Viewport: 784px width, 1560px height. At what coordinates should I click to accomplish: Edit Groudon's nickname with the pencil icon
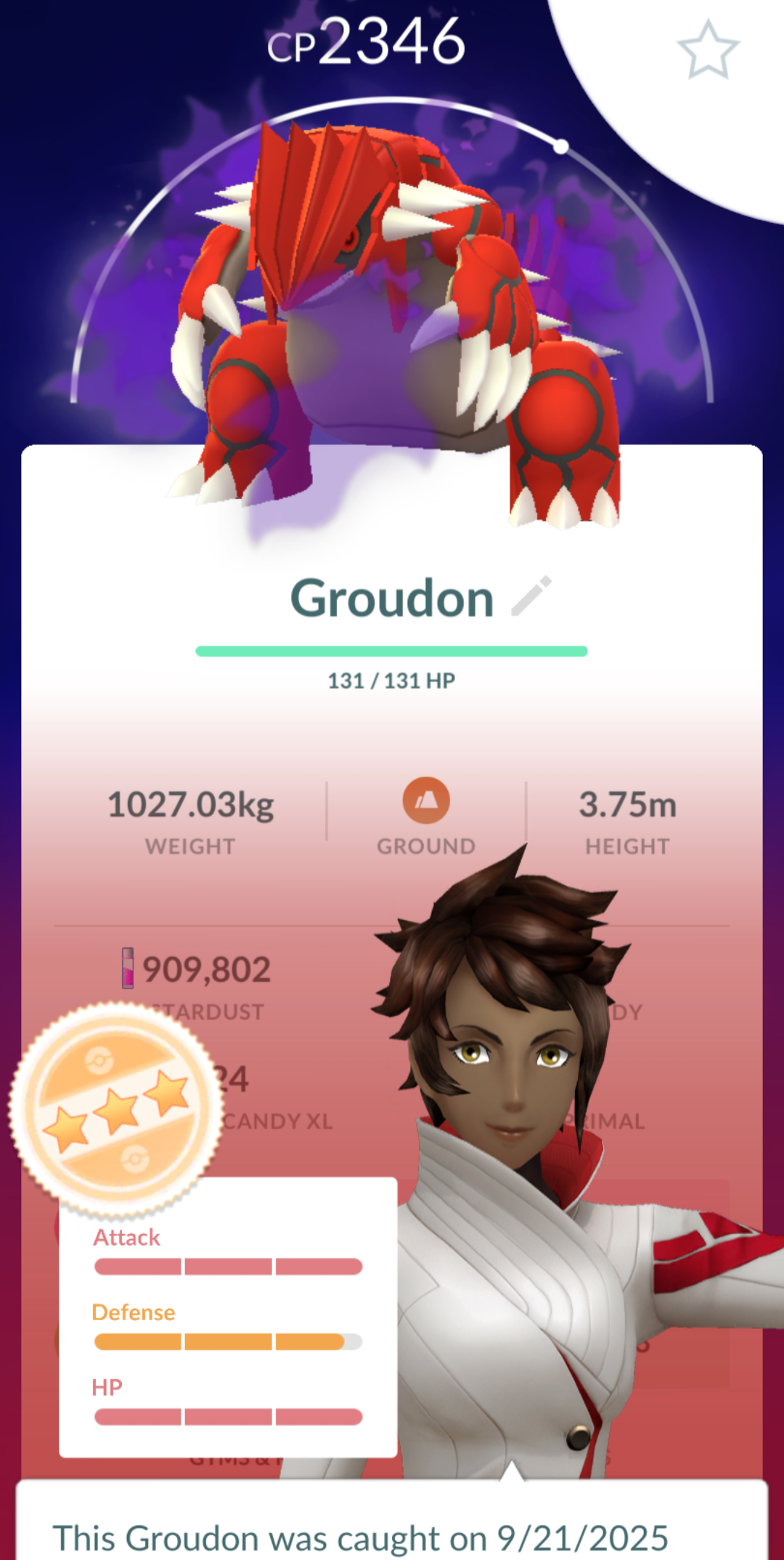click(531, 596)
